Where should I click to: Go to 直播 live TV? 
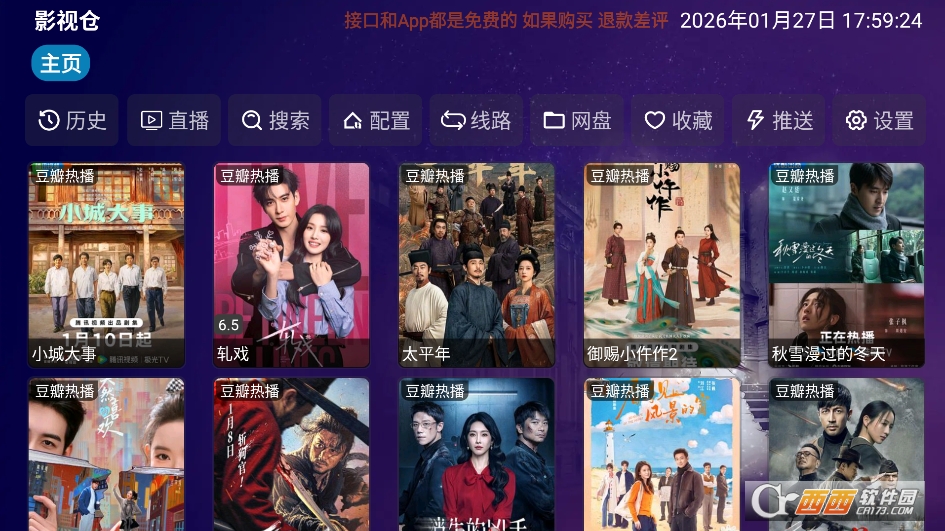click(x=174, y=121)
